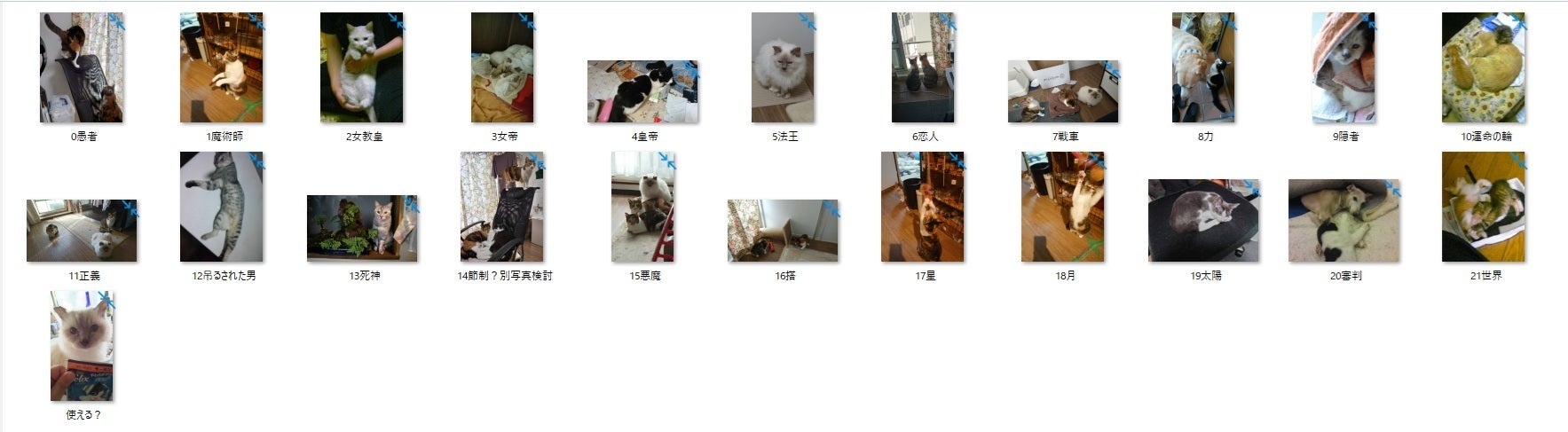The width and height of the screenshot is (1568, 432).
Task: Select the file named 使える?
Action: click(x=82, y=346)
